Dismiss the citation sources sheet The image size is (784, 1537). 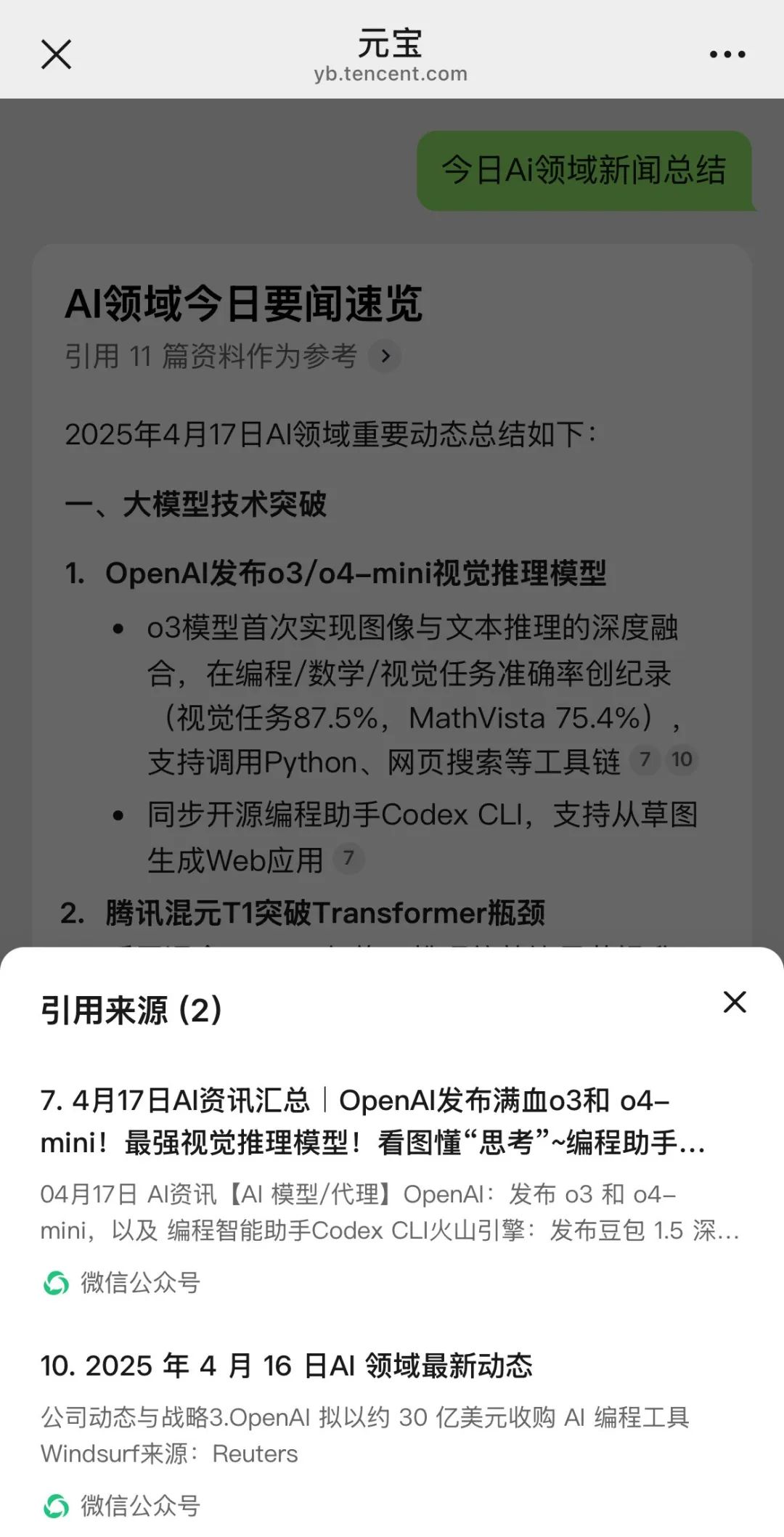[735, 1002]
